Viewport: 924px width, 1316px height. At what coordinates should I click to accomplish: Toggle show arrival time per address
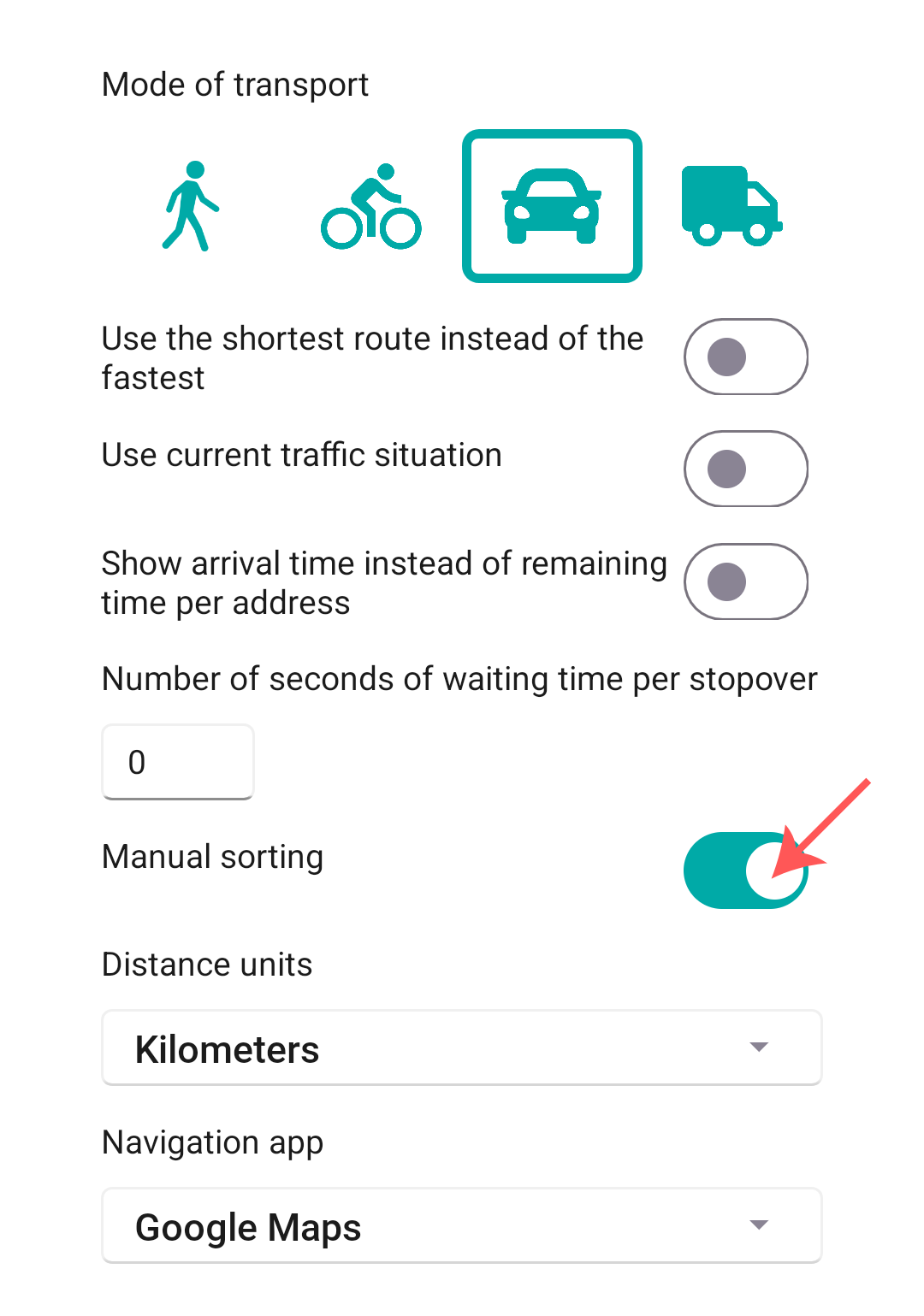[x=745, y=581]
